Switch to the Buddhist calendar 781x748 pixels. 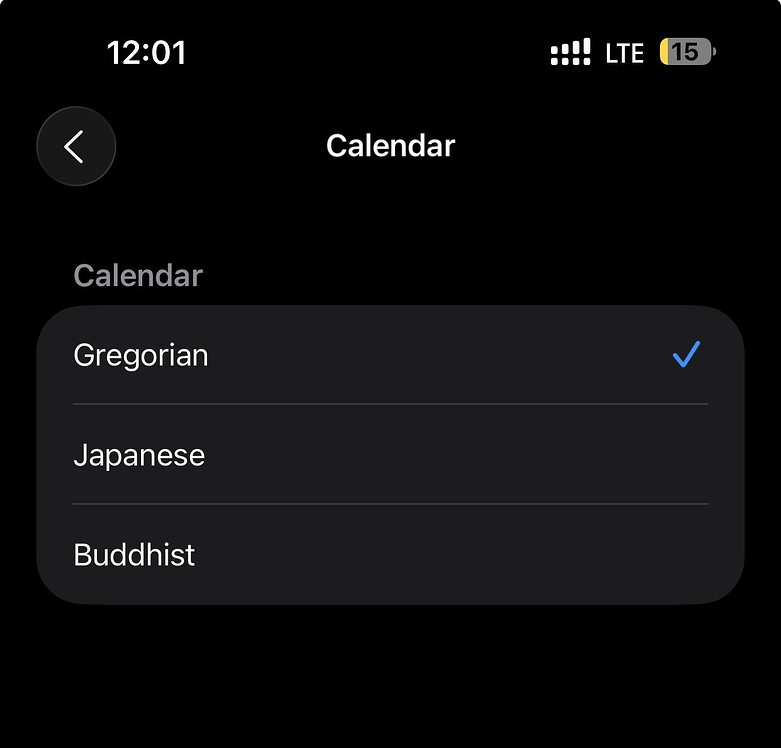point(390,555)
